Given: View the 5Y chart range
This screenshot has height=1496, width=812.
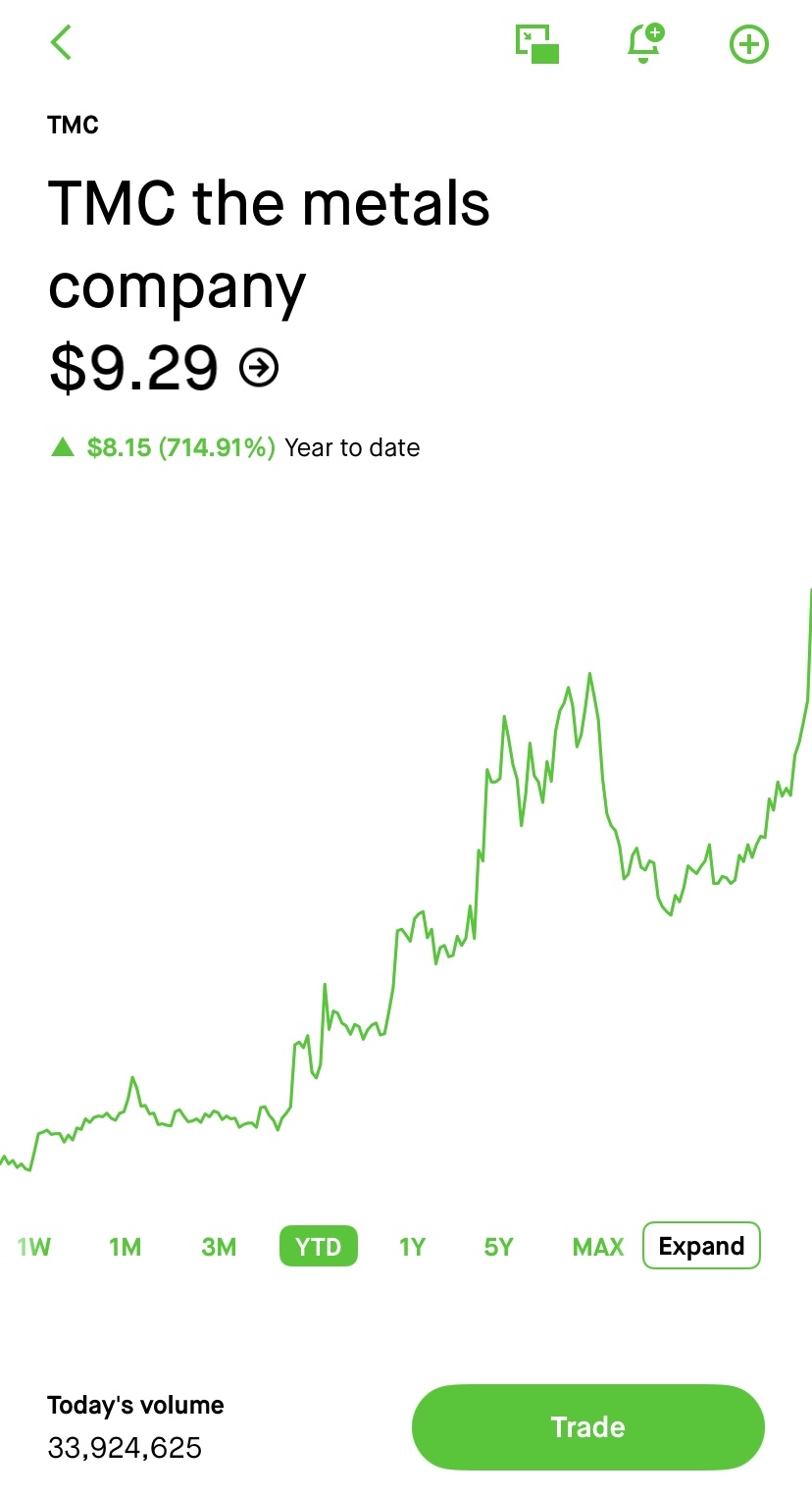Looking at the screenshot, I should coord(498,1247).
